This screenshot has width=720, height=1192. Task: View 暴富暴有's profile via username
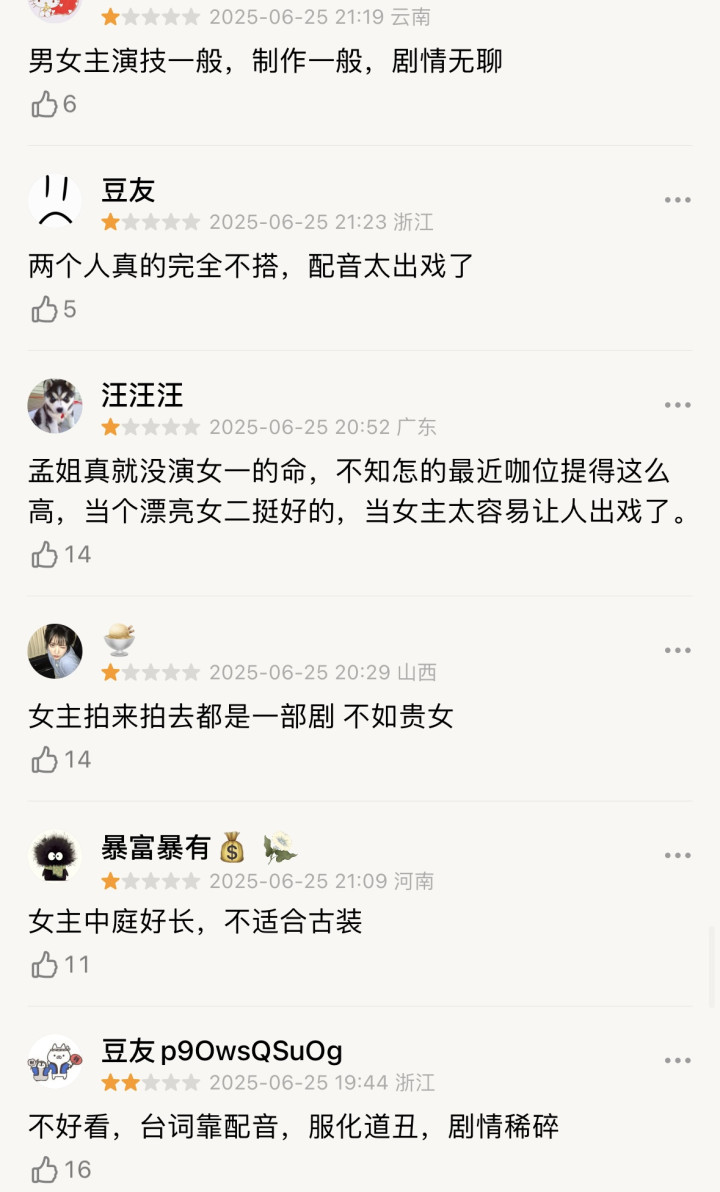click(155, 848)
